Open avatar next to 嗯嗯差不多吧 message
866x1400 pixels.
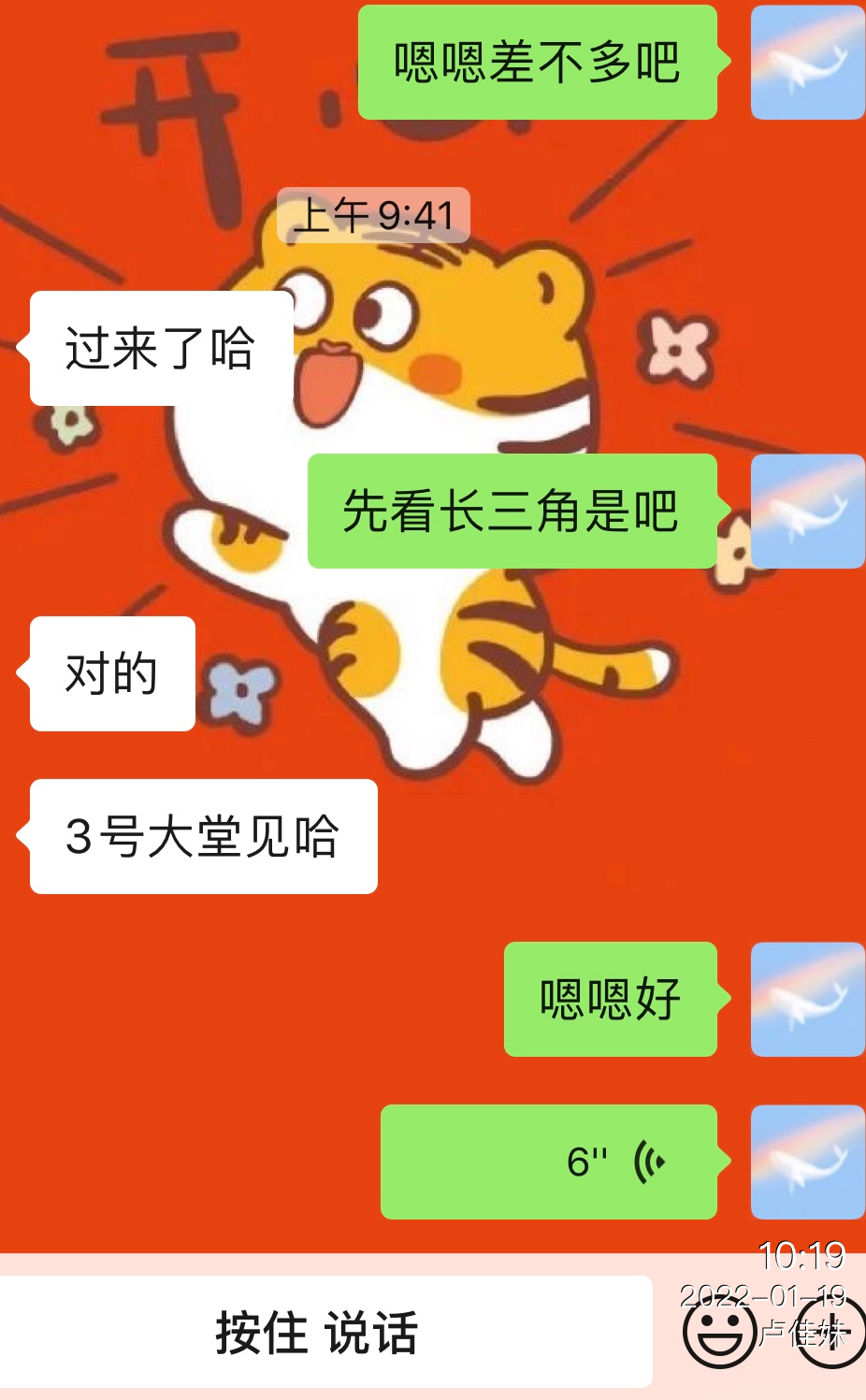pyautogui.click(x=807, y=62)
